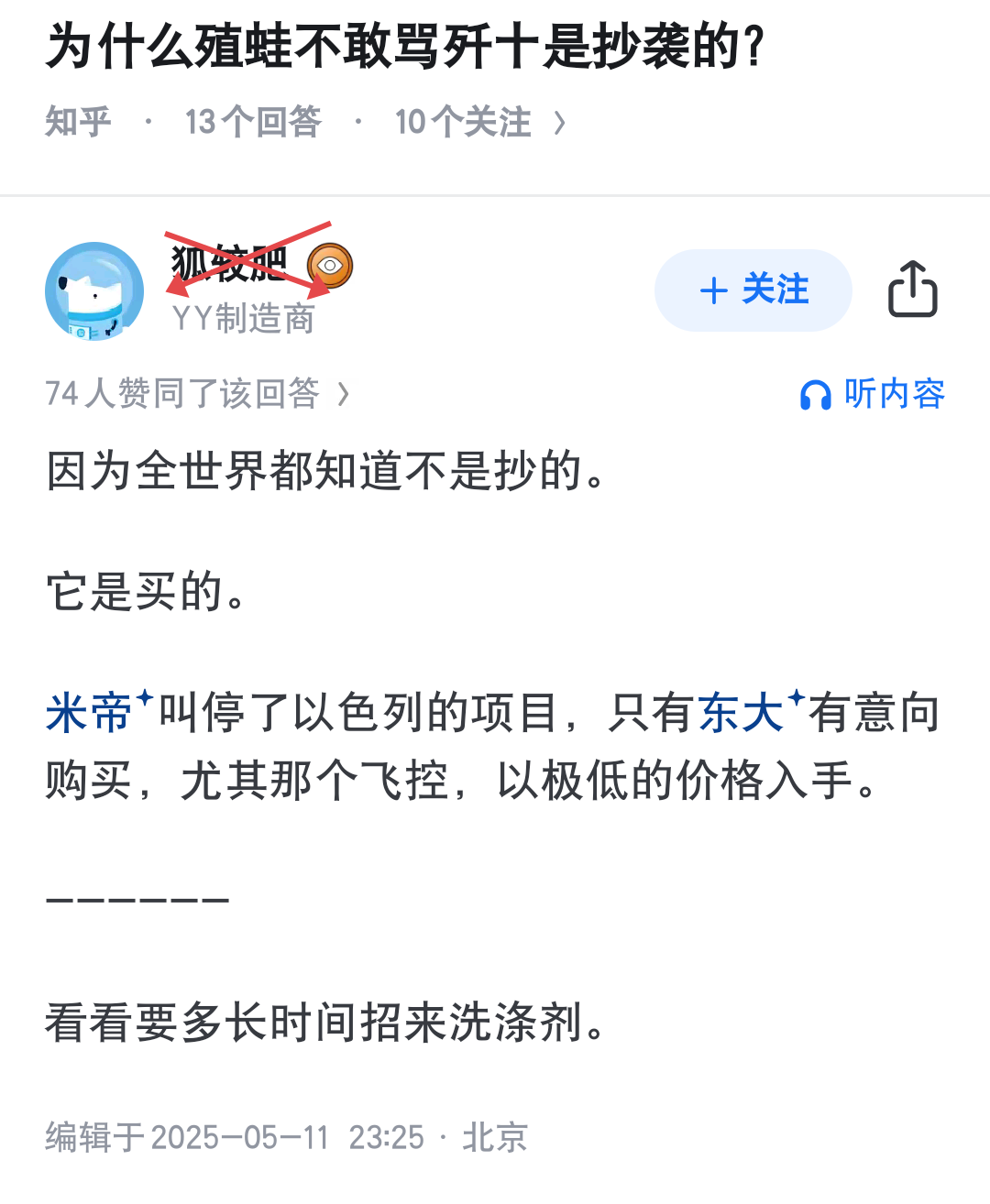Open the 东大 keyword link
Viewport: 990px width, 1204px height.
741,713
